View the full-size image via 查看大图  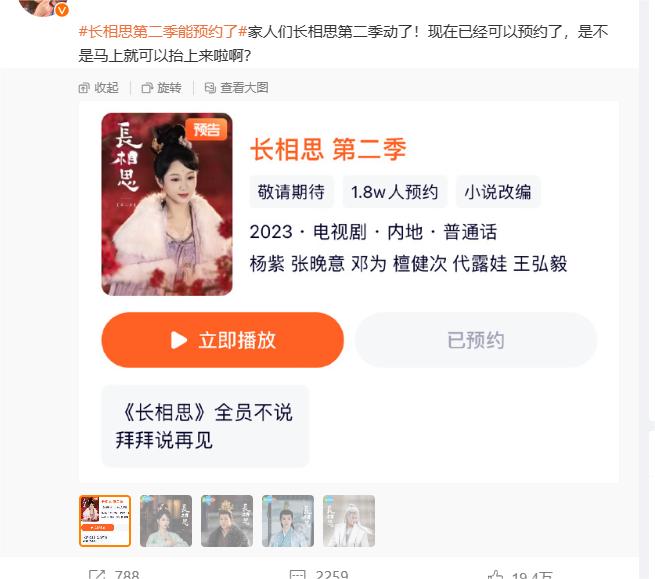[236, 88]
